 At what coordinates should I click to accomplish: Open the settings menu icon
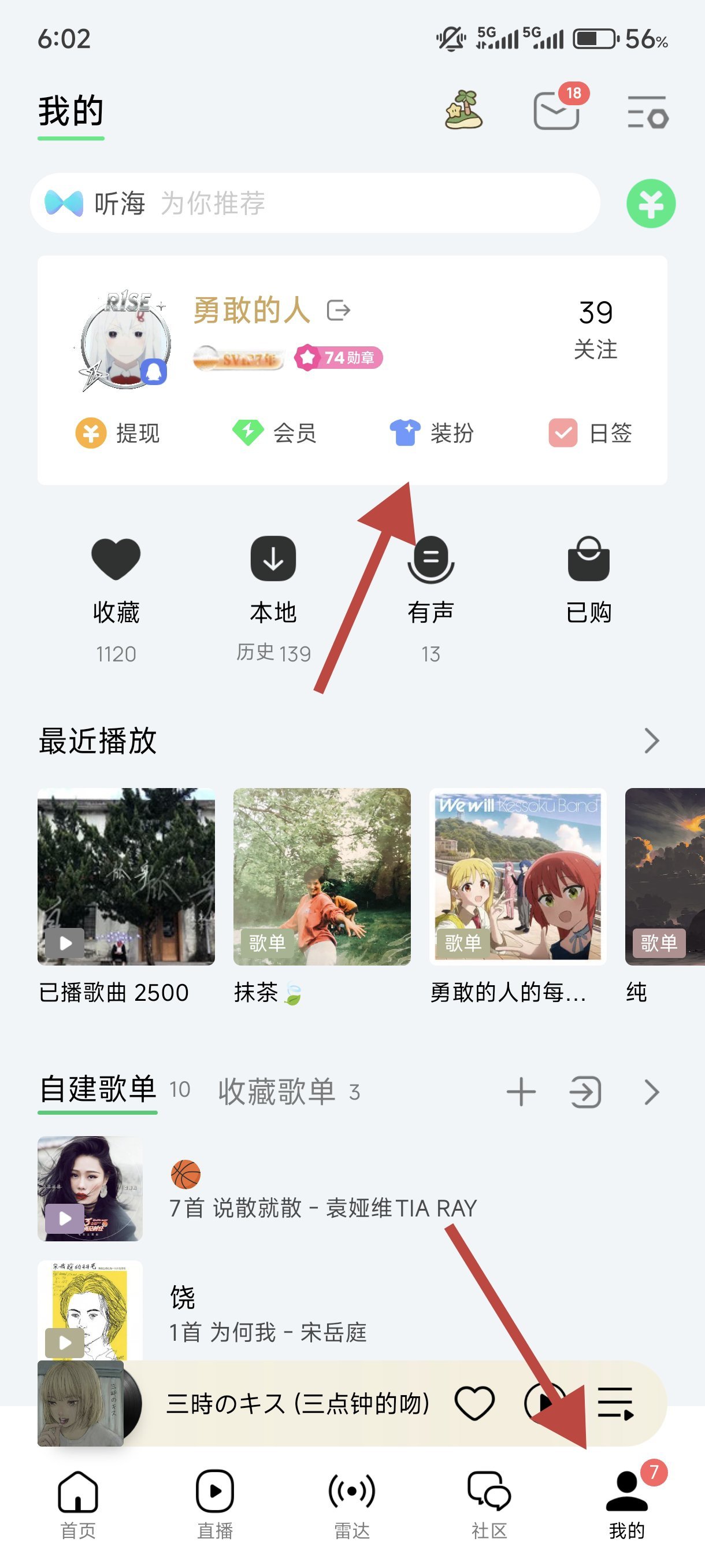click(647, 112)
